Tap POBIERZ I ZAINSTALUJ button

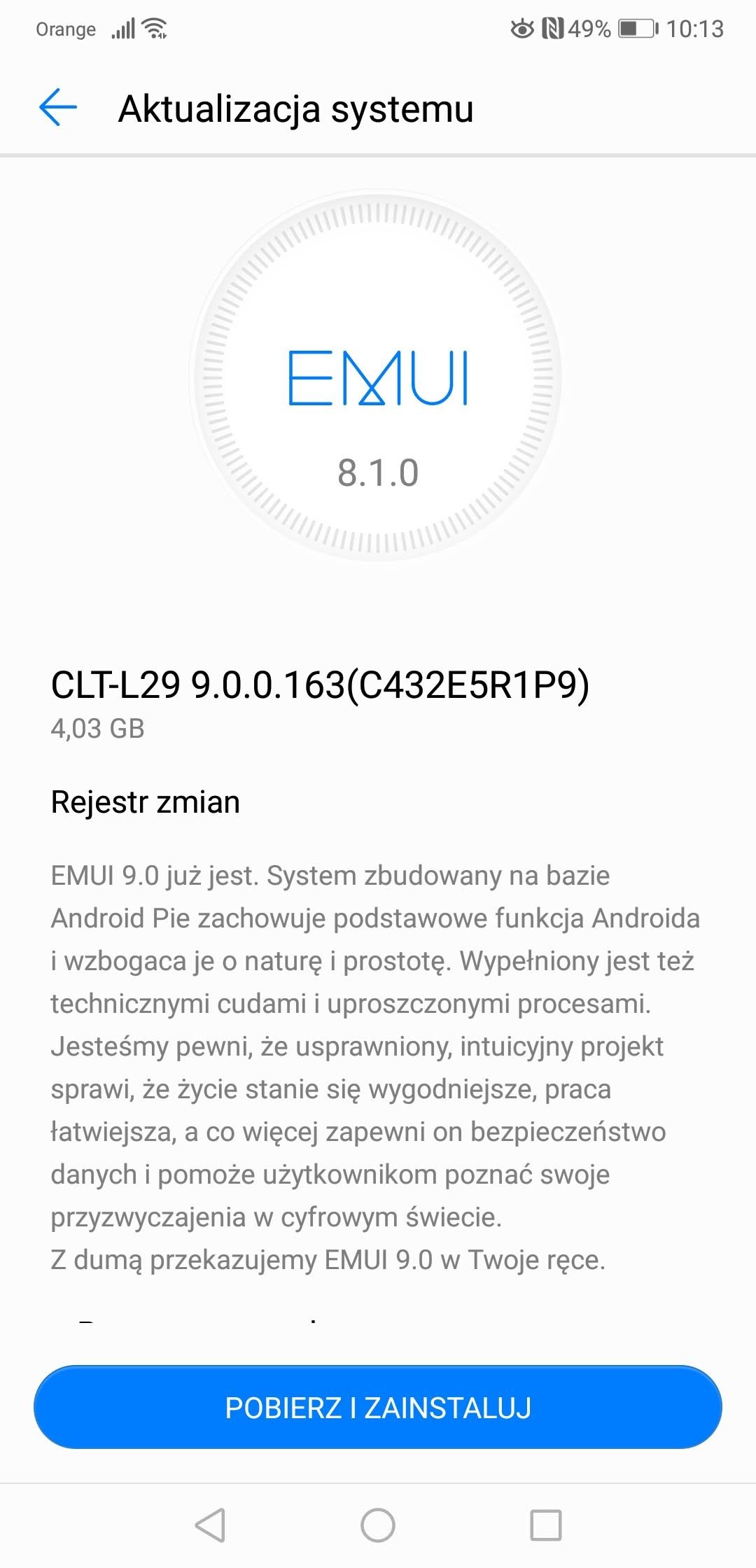(x=378, y=1407)
